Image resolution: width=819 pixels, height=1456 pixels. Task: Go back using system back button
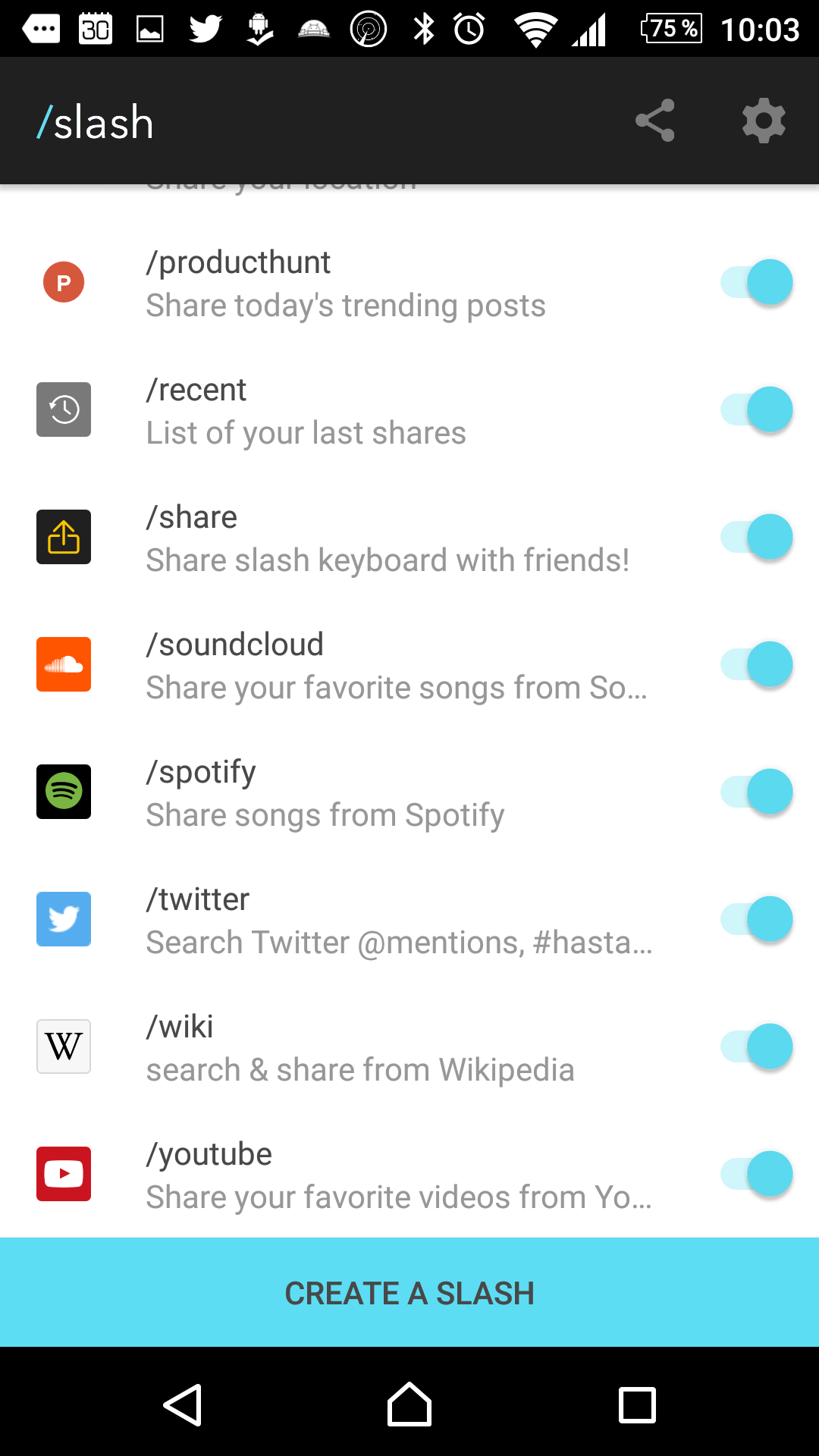point(183,1405)
